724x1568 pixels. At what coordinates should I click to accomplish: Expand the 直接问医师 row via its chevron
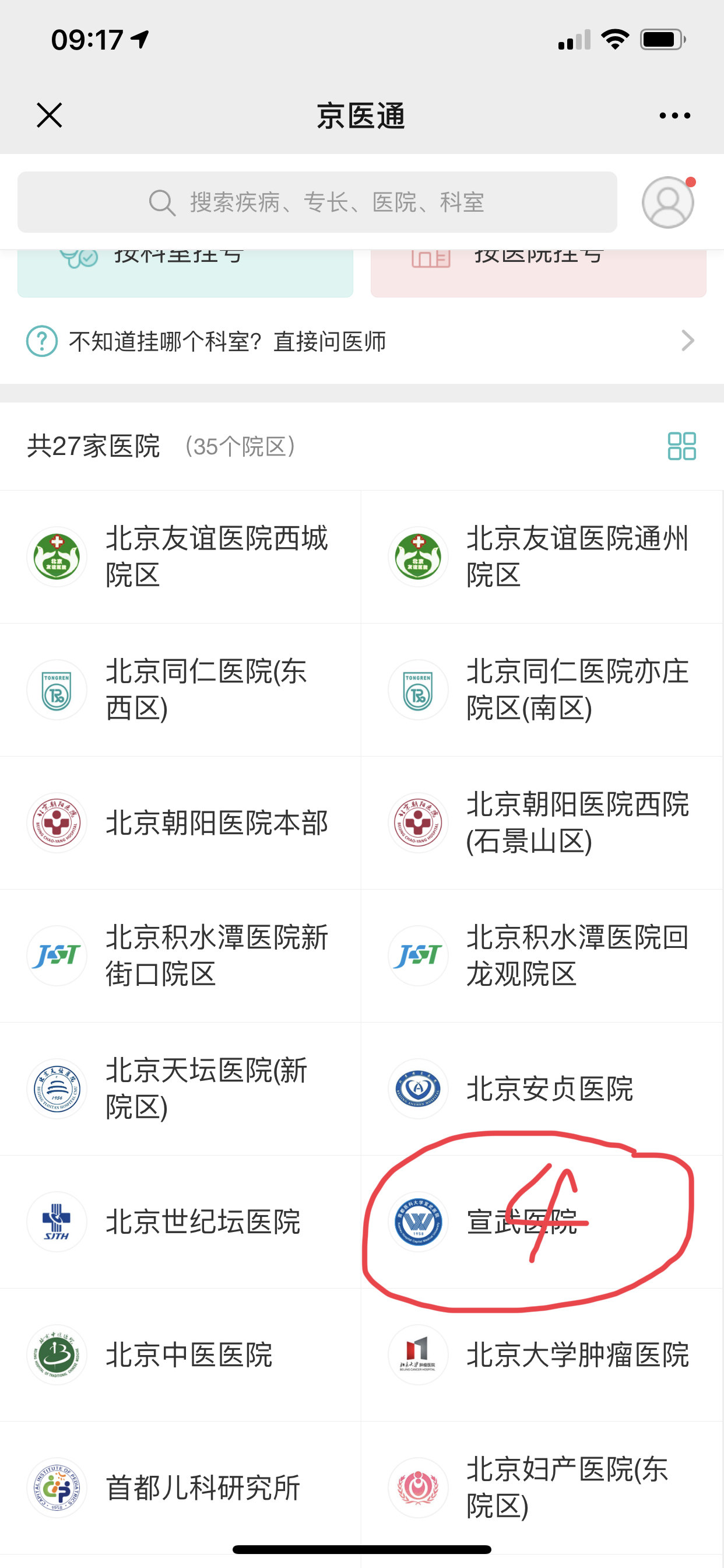point(687,340)
